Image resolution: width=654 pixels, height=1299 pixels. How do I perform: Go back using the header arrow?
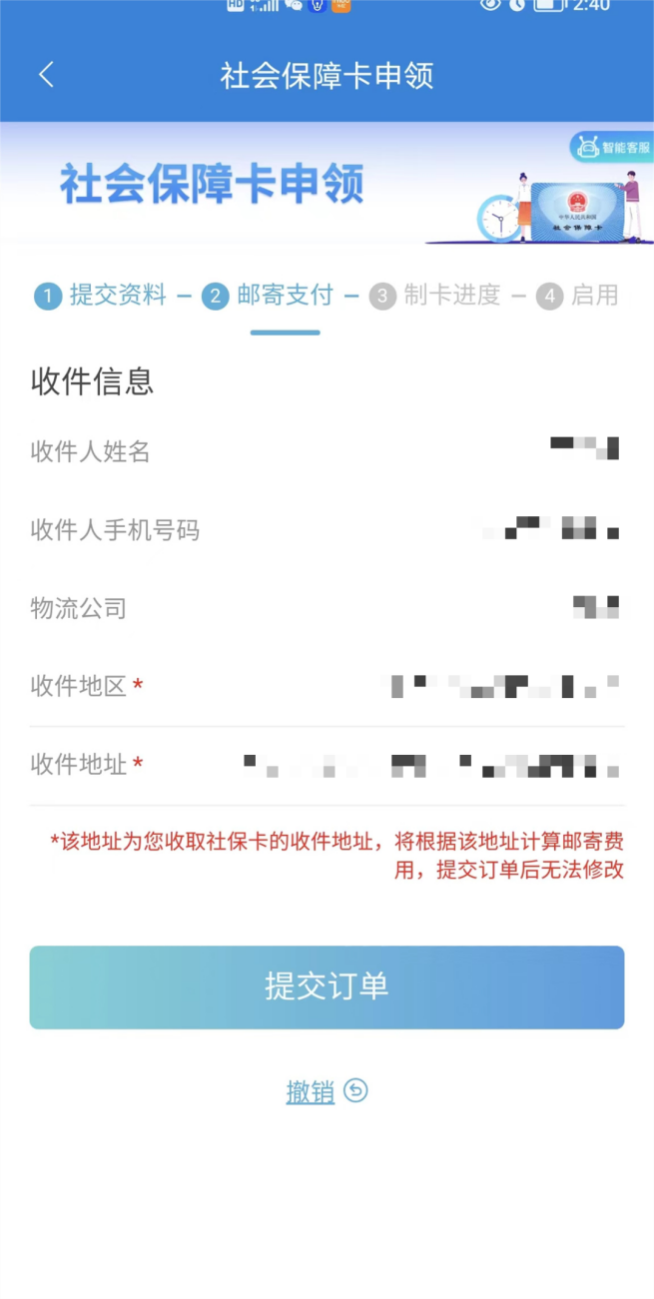click(x=46, y=75)
